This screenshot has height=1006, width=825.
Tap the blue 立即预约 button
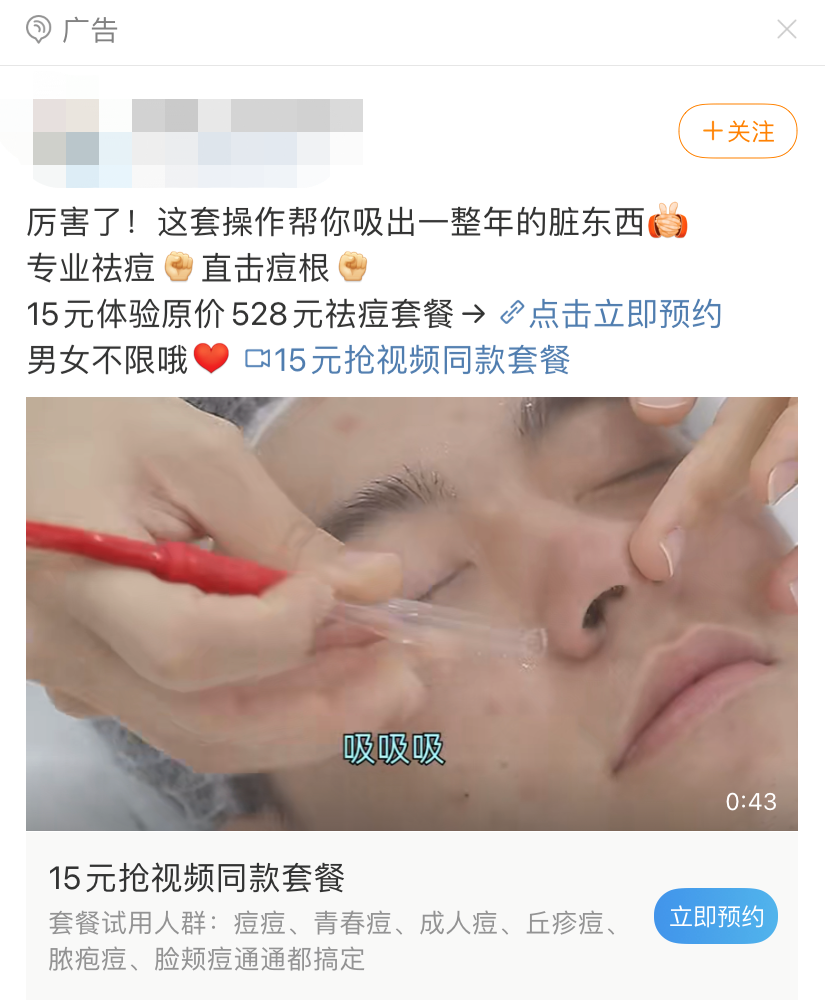[716, 916]
